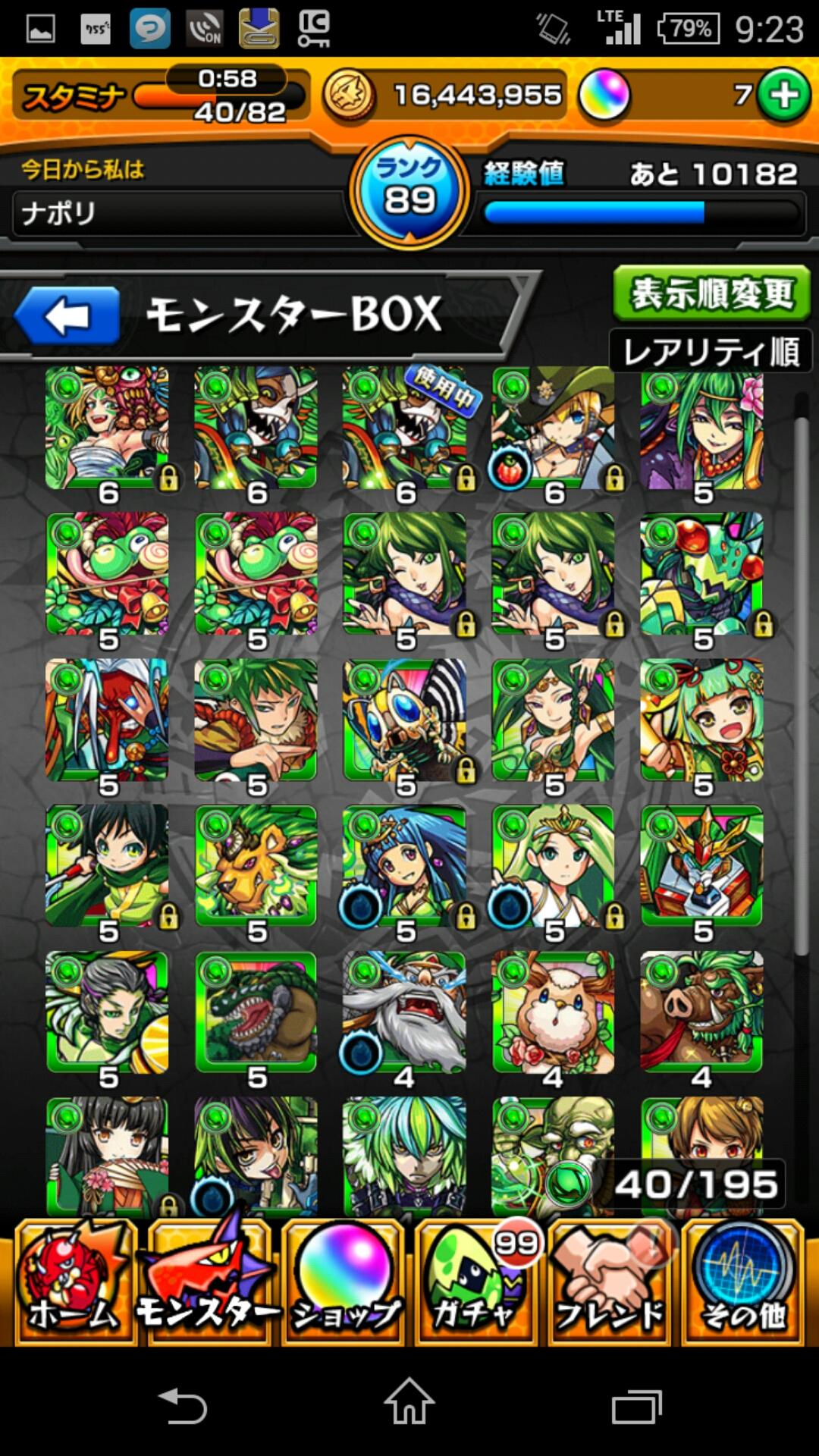Viewport: 819px width, 1456px height.
Task: Choose the white-bearded old man monster
Action: [x=404, y=1012]
